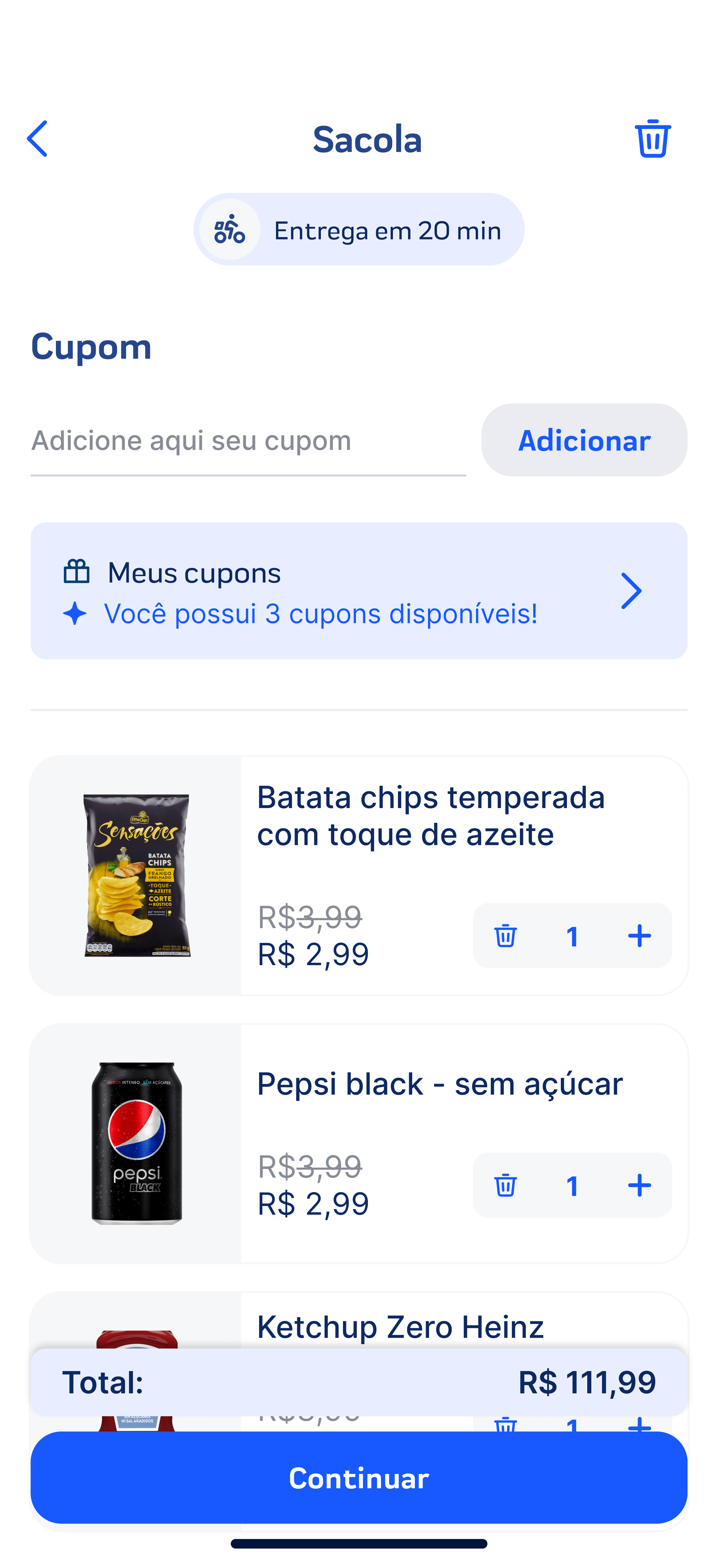The width and height of the screenshot is (718, 1568).
Task: Tap Adicionar to apply the coupon
Action: coord(584,441)
